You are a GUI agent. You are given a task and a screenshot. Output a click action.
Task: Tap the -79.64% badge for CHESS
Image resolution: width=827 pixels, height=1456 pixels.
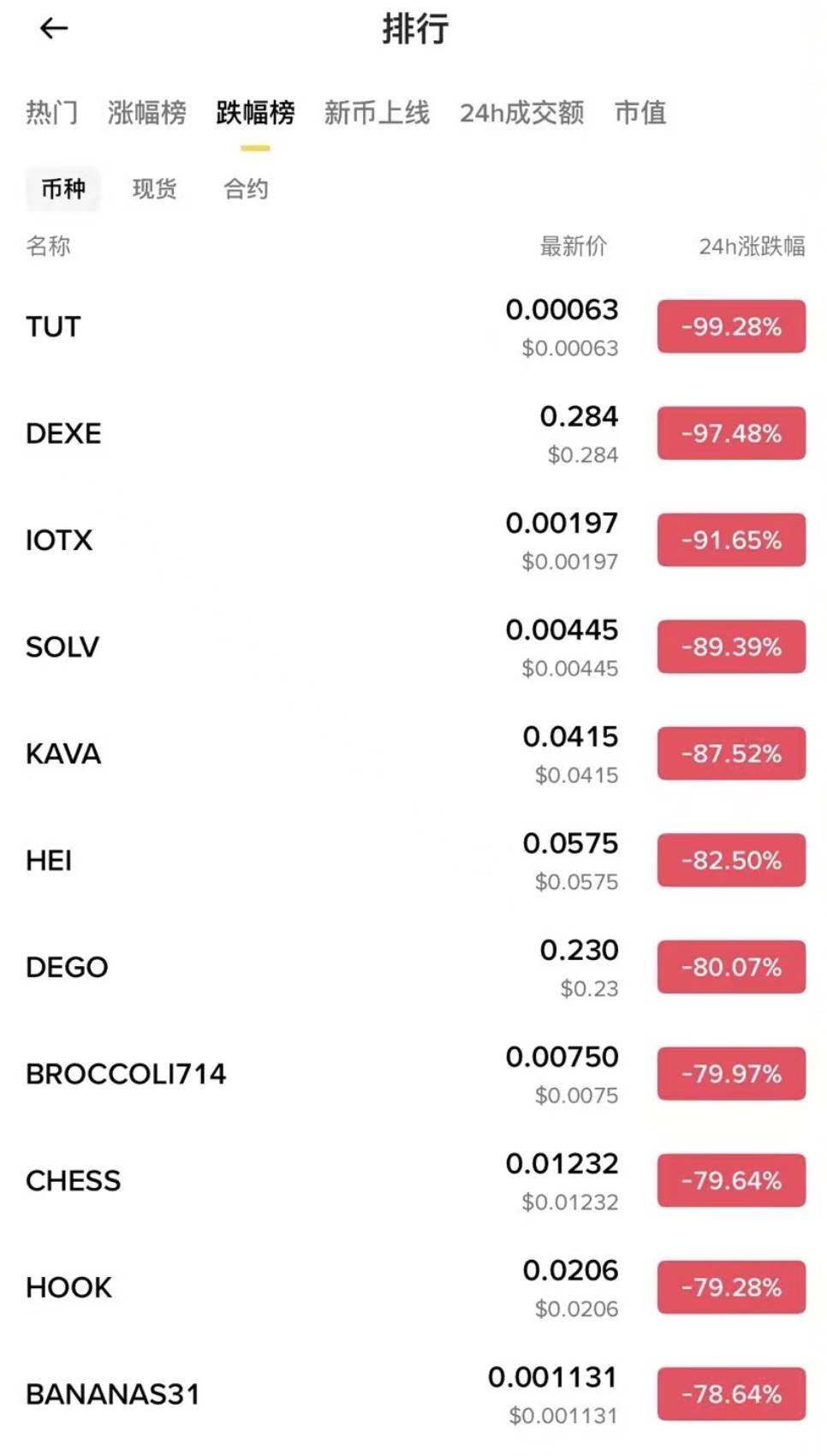pos(730,1179)
